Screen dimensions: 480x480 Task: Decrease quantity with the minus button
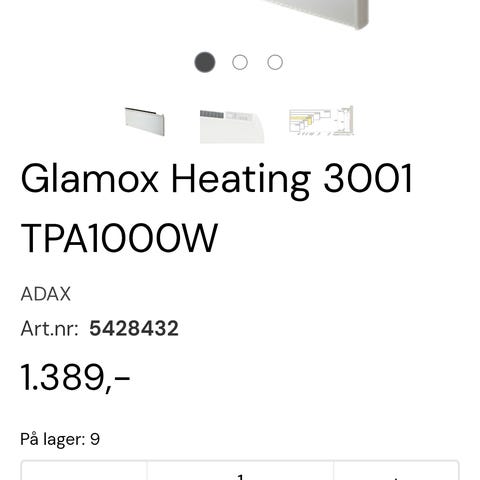click(84, 471)
